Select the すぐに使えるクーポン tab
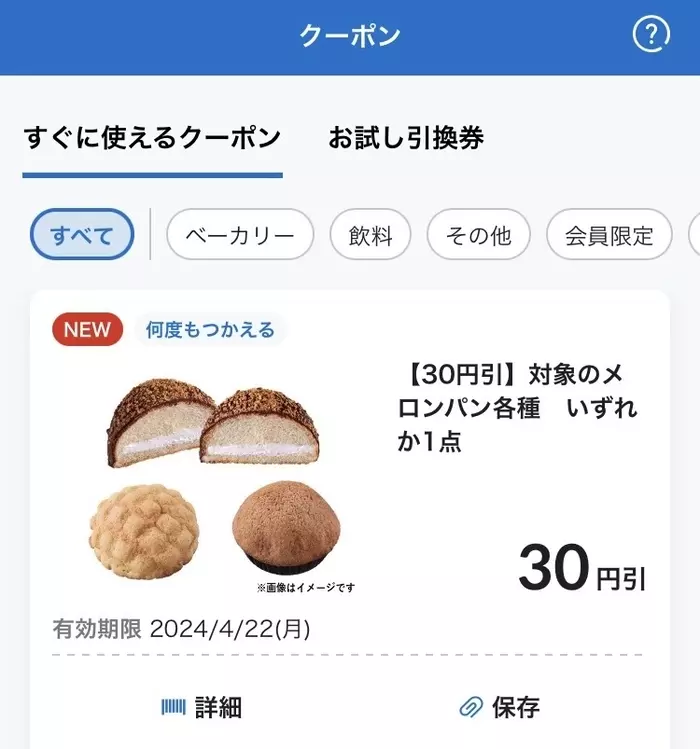 pos(152,138)
